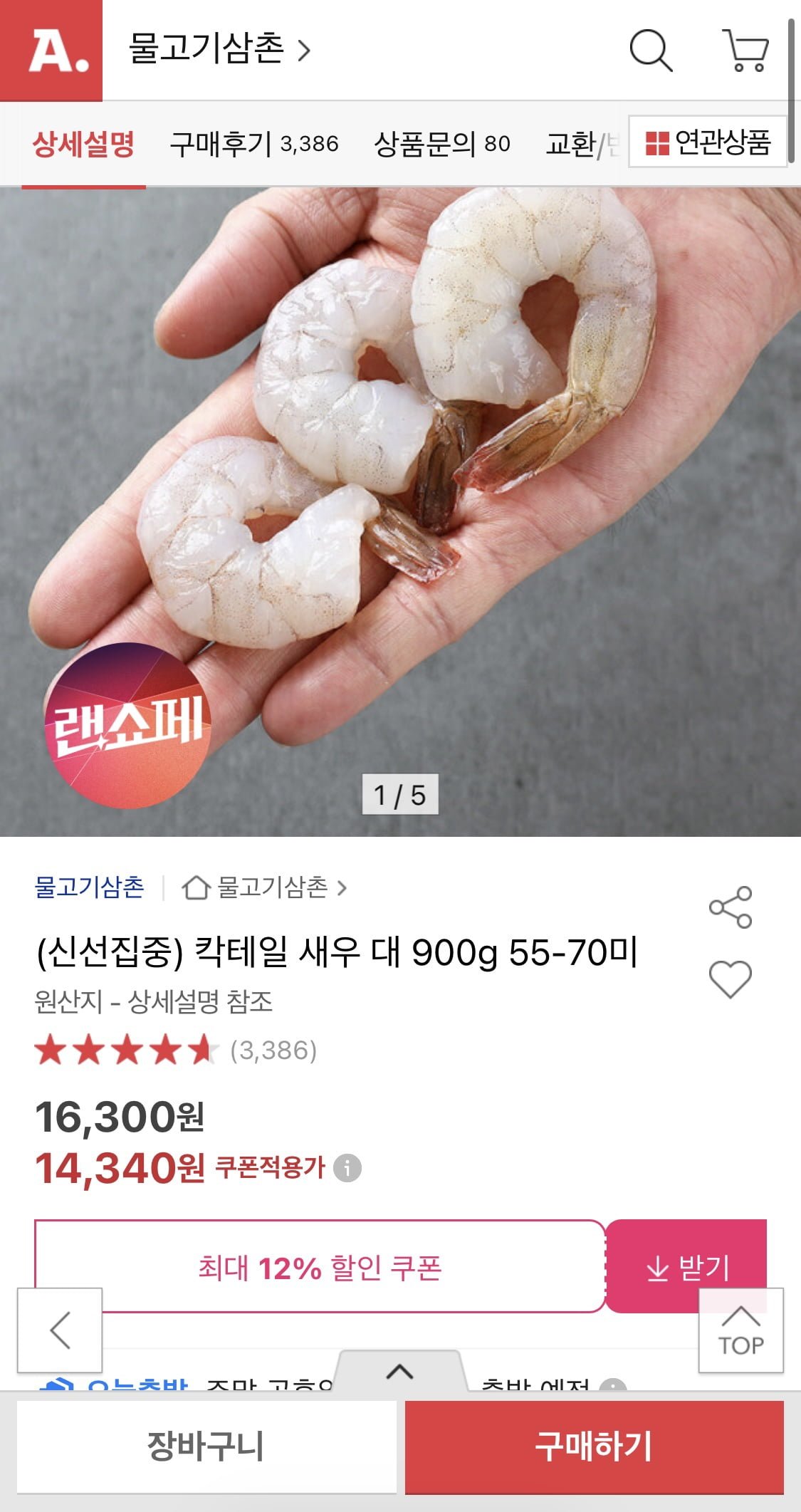Add item to 장바구니
The height and width of the screenshot is (1512, 801).
pyautogui.click(x=206, y=1446)
